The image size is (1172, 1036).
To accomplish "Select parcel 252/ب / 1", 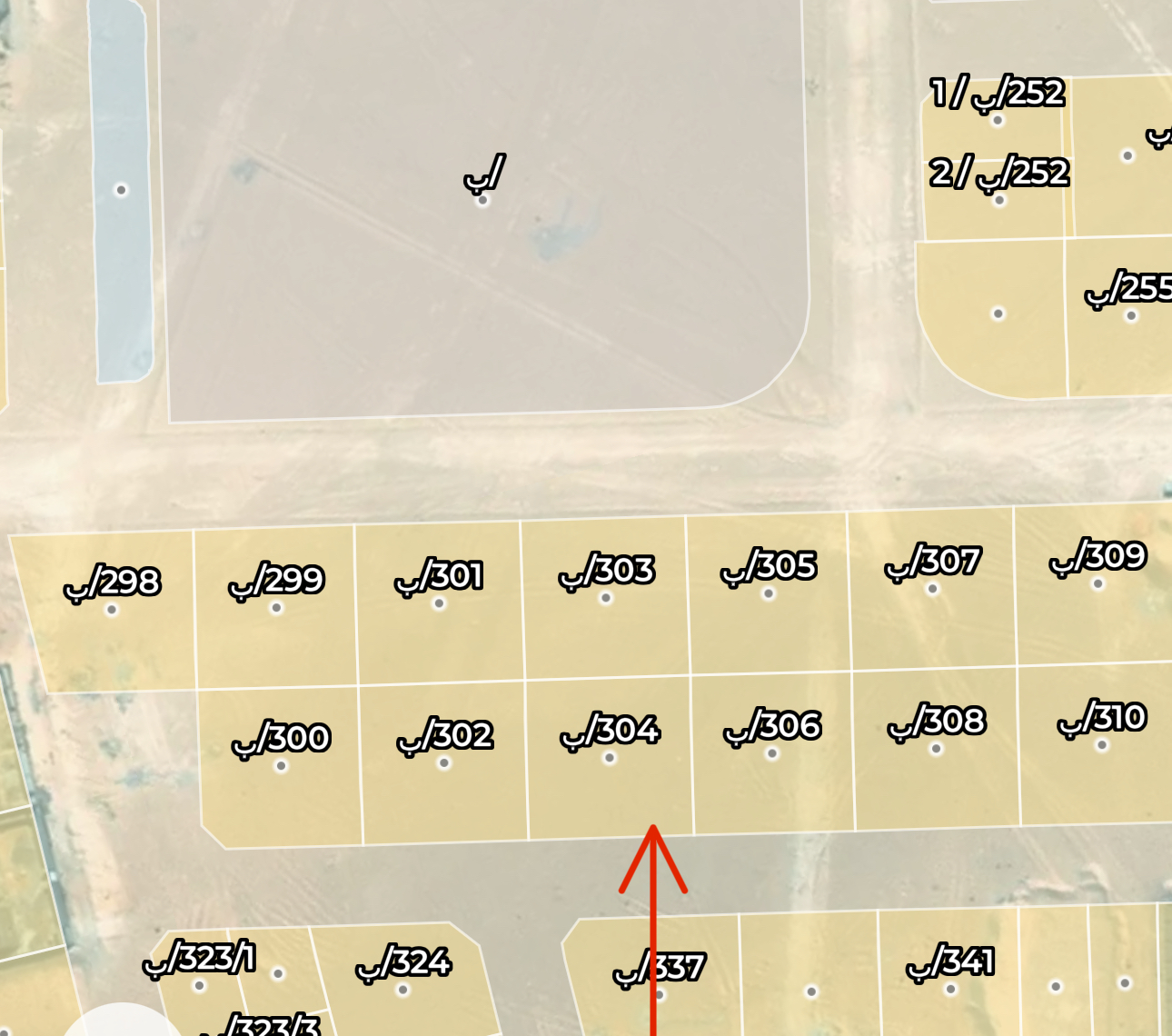I will coord(998,120).
